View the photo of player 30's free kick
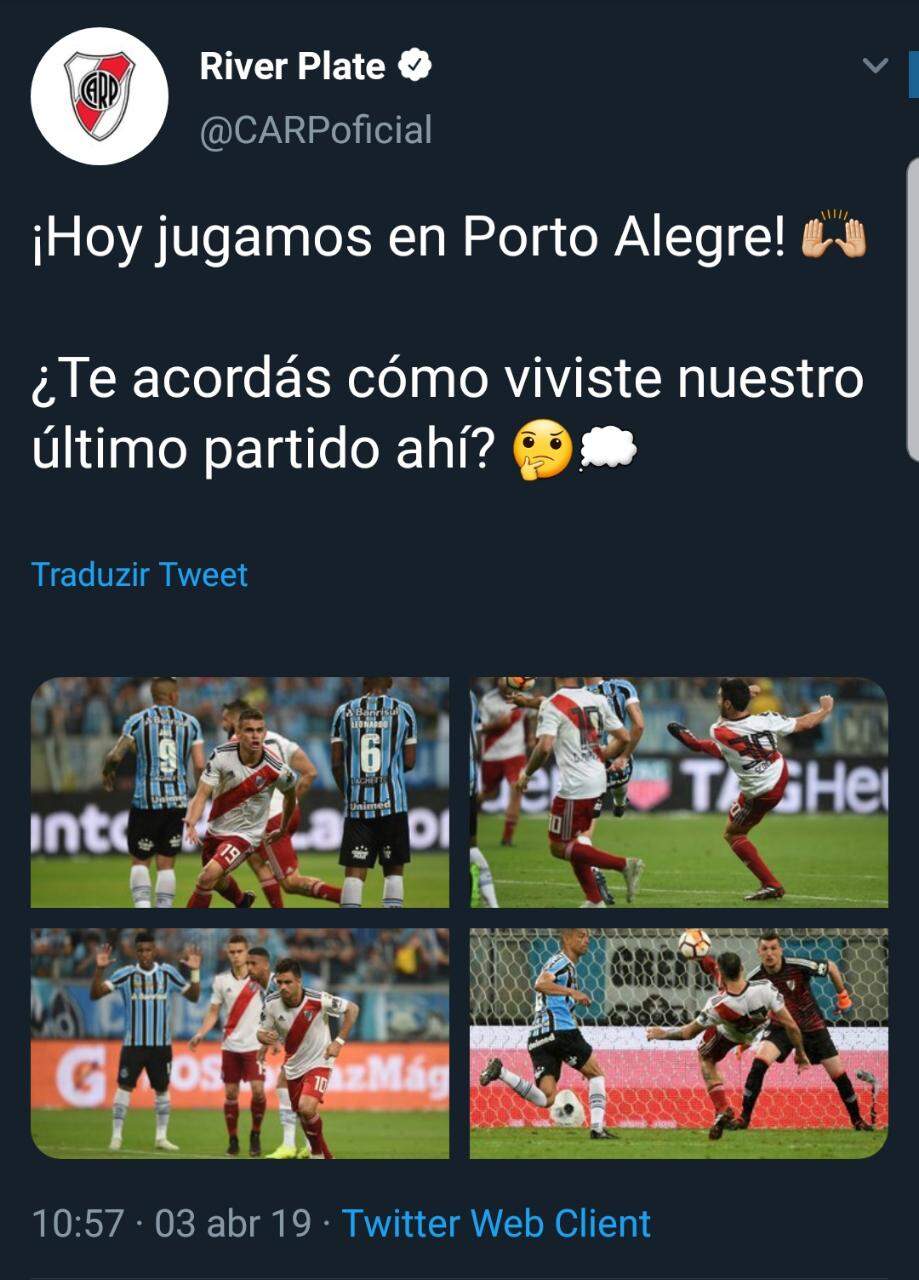The height and width of the screenshot is (1280, 919). point(678,792)
